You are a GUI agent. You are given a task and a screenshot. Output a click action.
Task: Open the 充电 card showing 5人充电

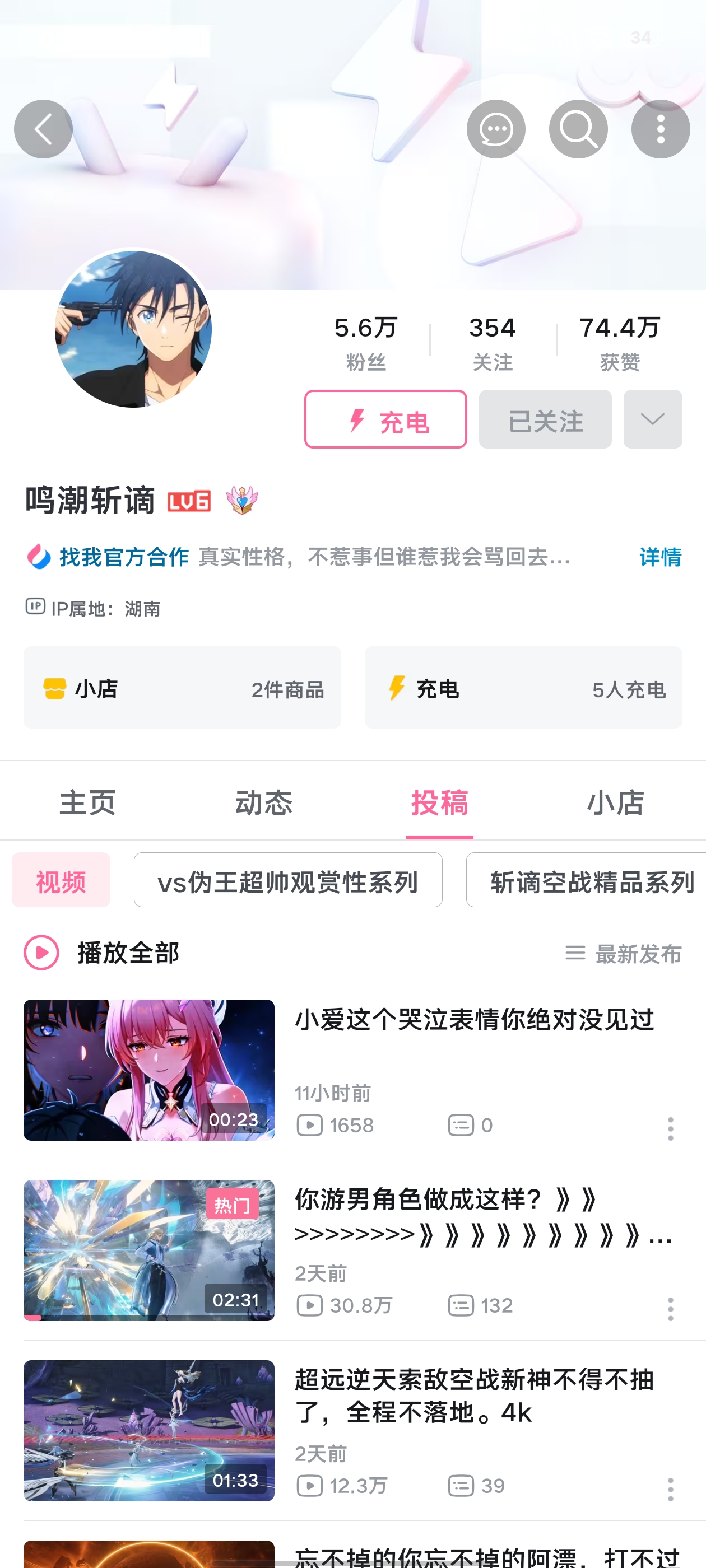[x=523, y=688]
